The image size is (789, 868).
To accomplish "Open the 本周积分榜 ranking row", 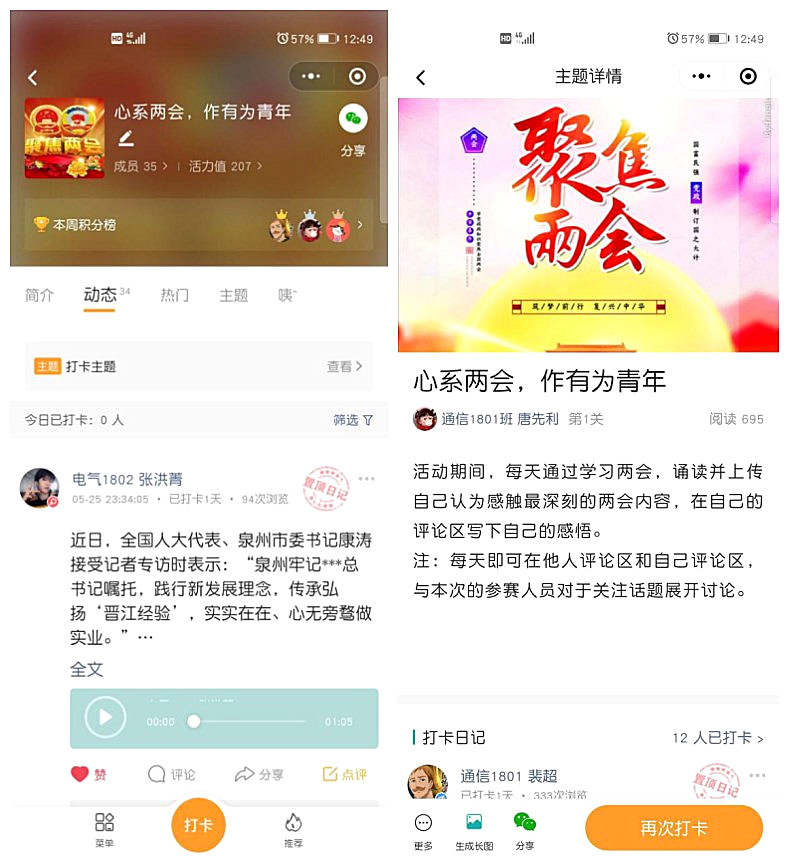I will [x=198, y=225].
